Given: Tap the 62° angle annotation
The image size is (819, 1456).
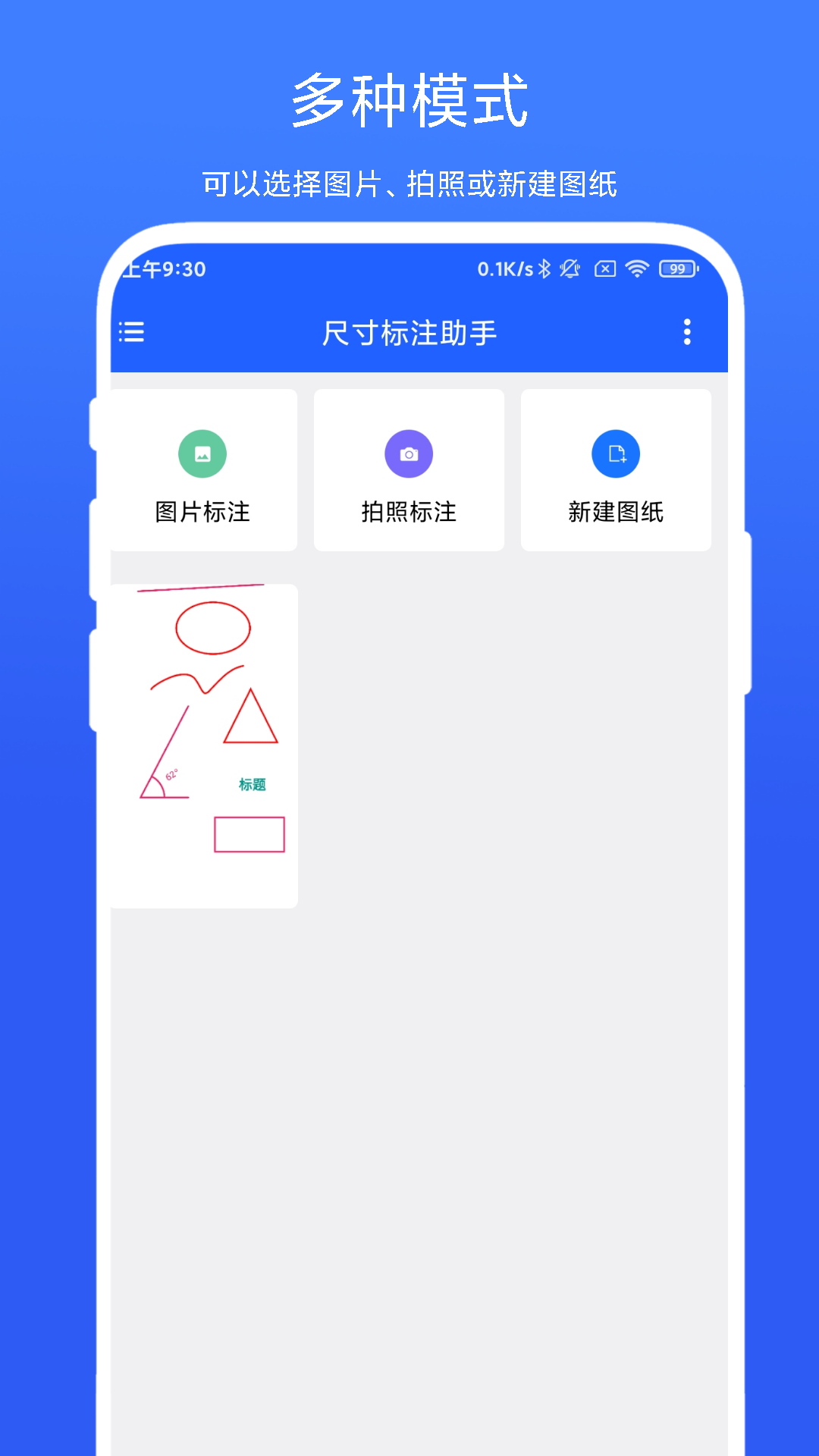Looking at the screenshot, I should coord(172,775).
